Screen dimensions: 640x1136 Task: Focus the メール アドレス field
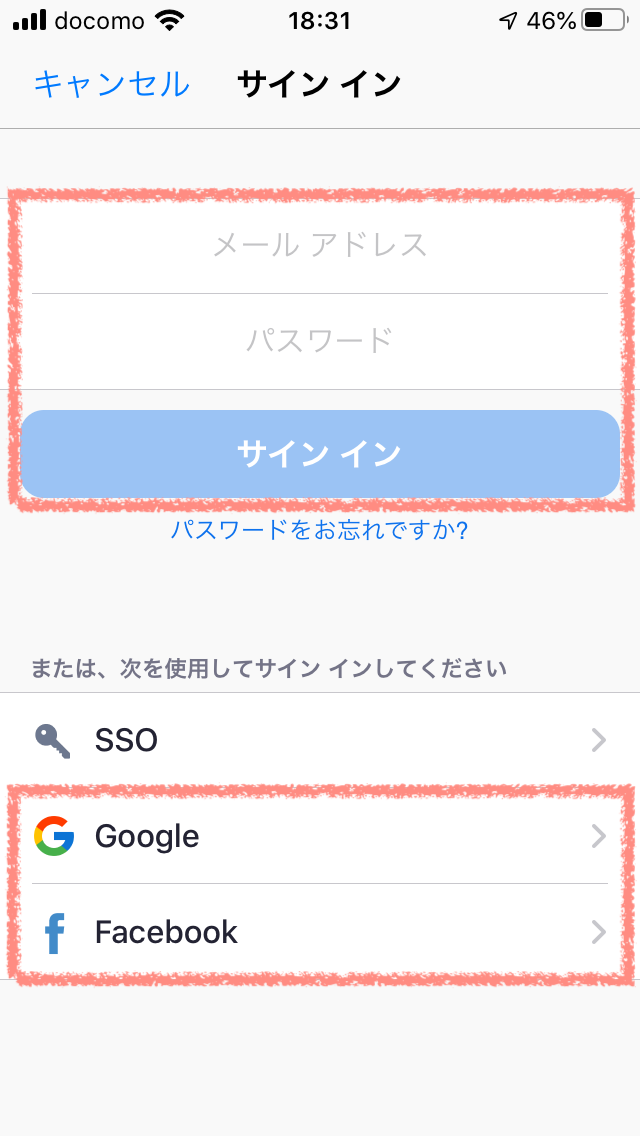pyautogui.click(x=320, y=246)
